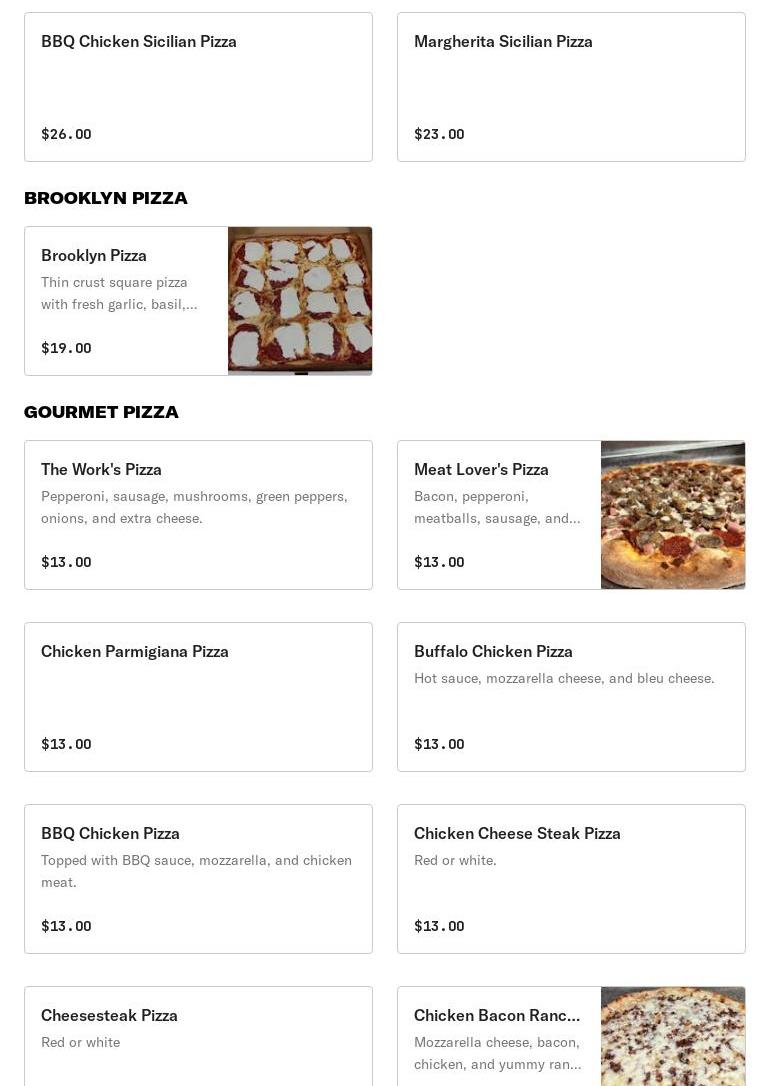Pick the Chicken Cheese Steak Pizza

coord(571,879)
